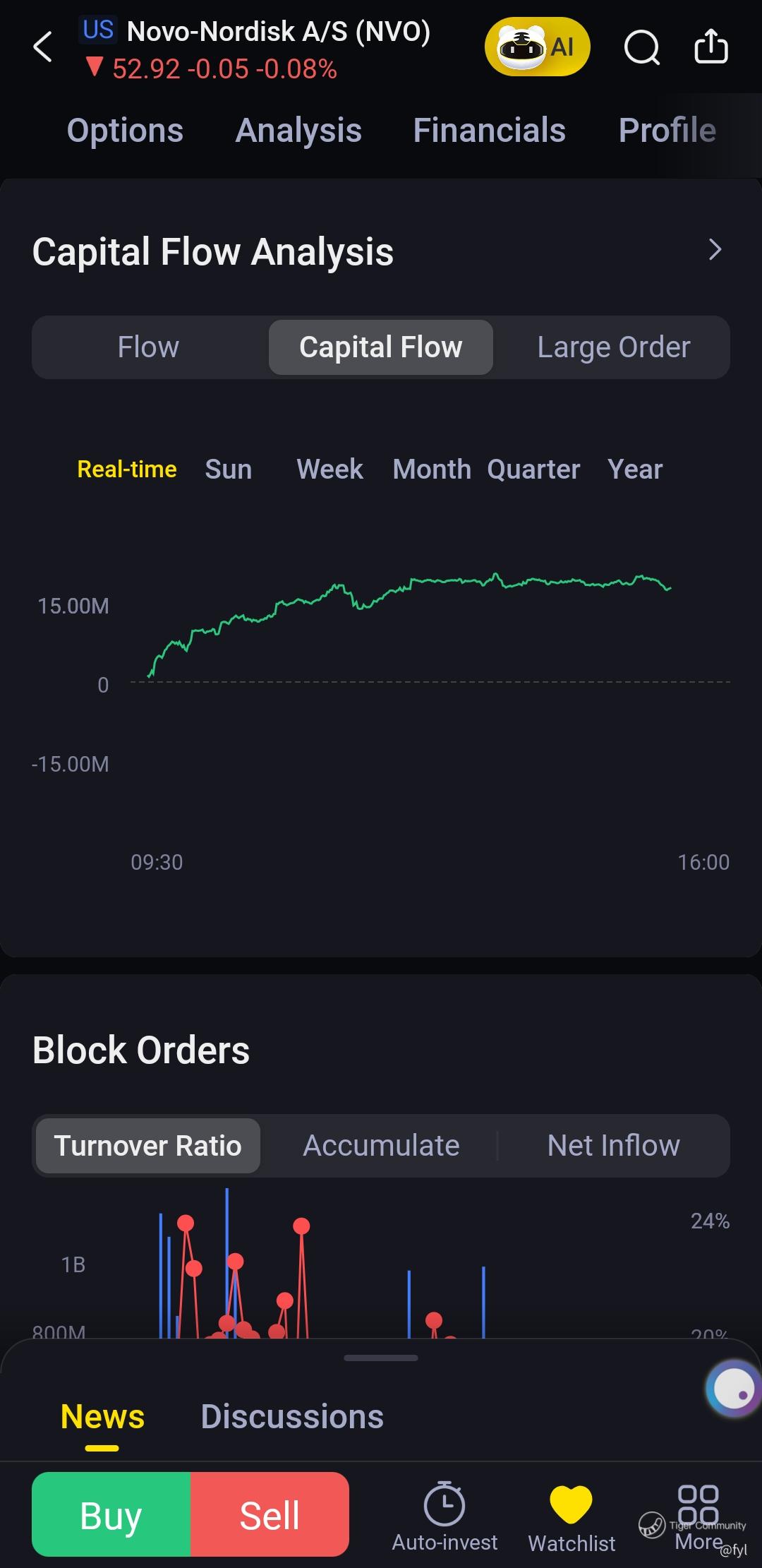Show Month capital flow period
Screen dimensions: 762x1568
432,469
